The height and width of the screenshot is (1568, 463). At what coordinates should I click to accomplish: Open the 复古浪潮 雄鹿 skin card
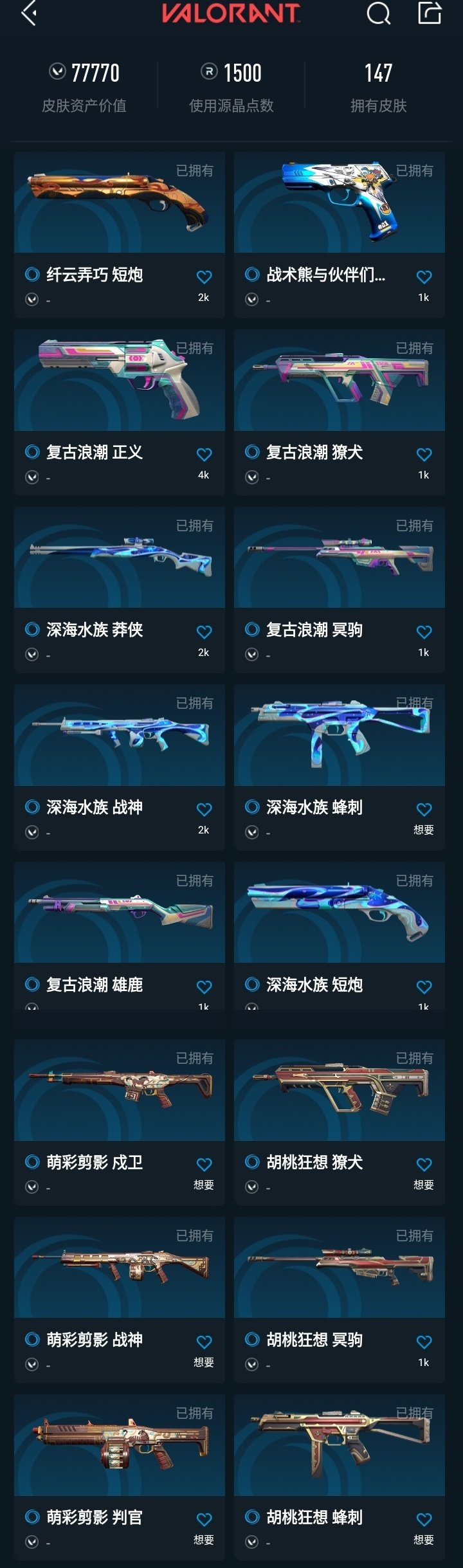pos(119,913)
